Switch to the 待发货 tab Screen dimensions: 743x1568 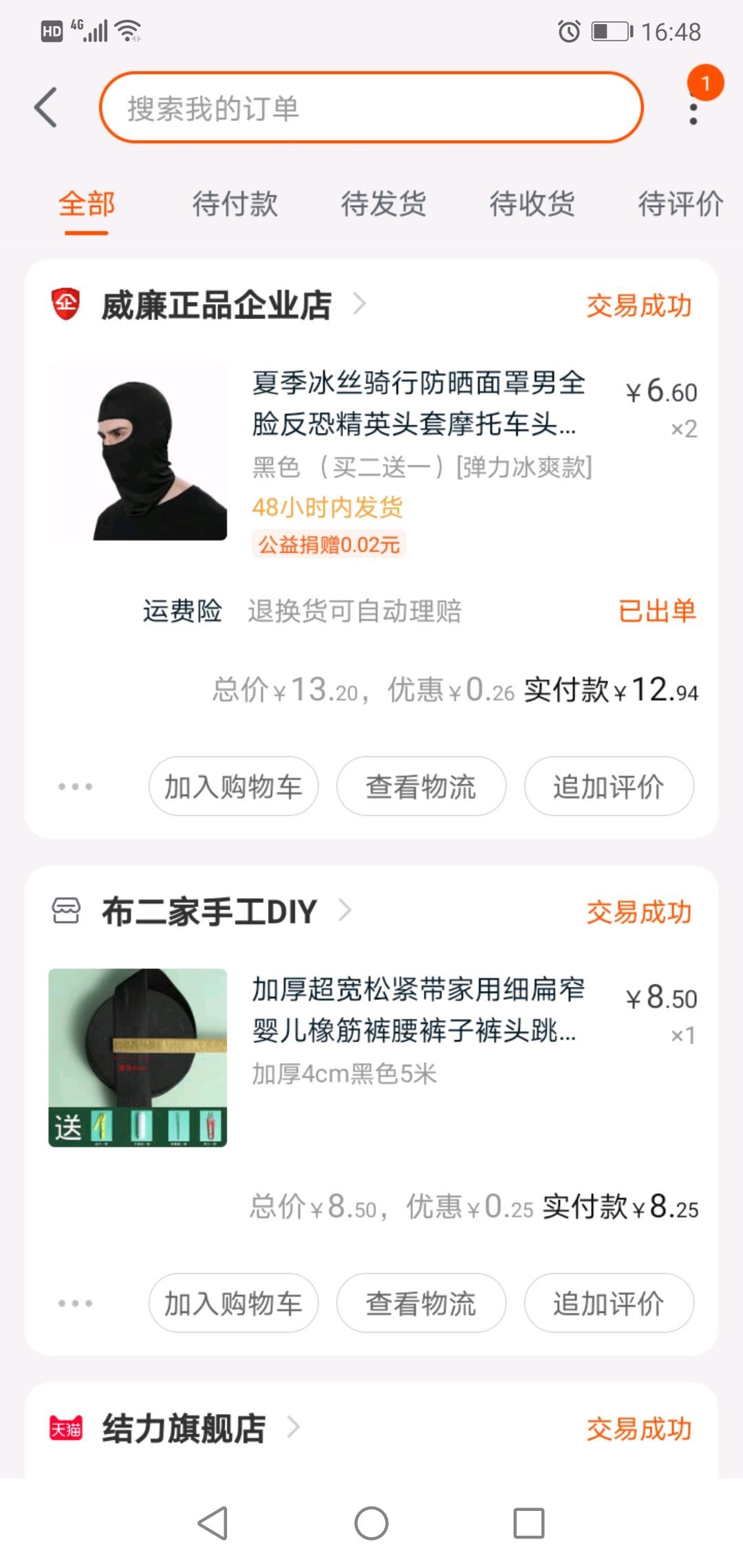point(383,204)
